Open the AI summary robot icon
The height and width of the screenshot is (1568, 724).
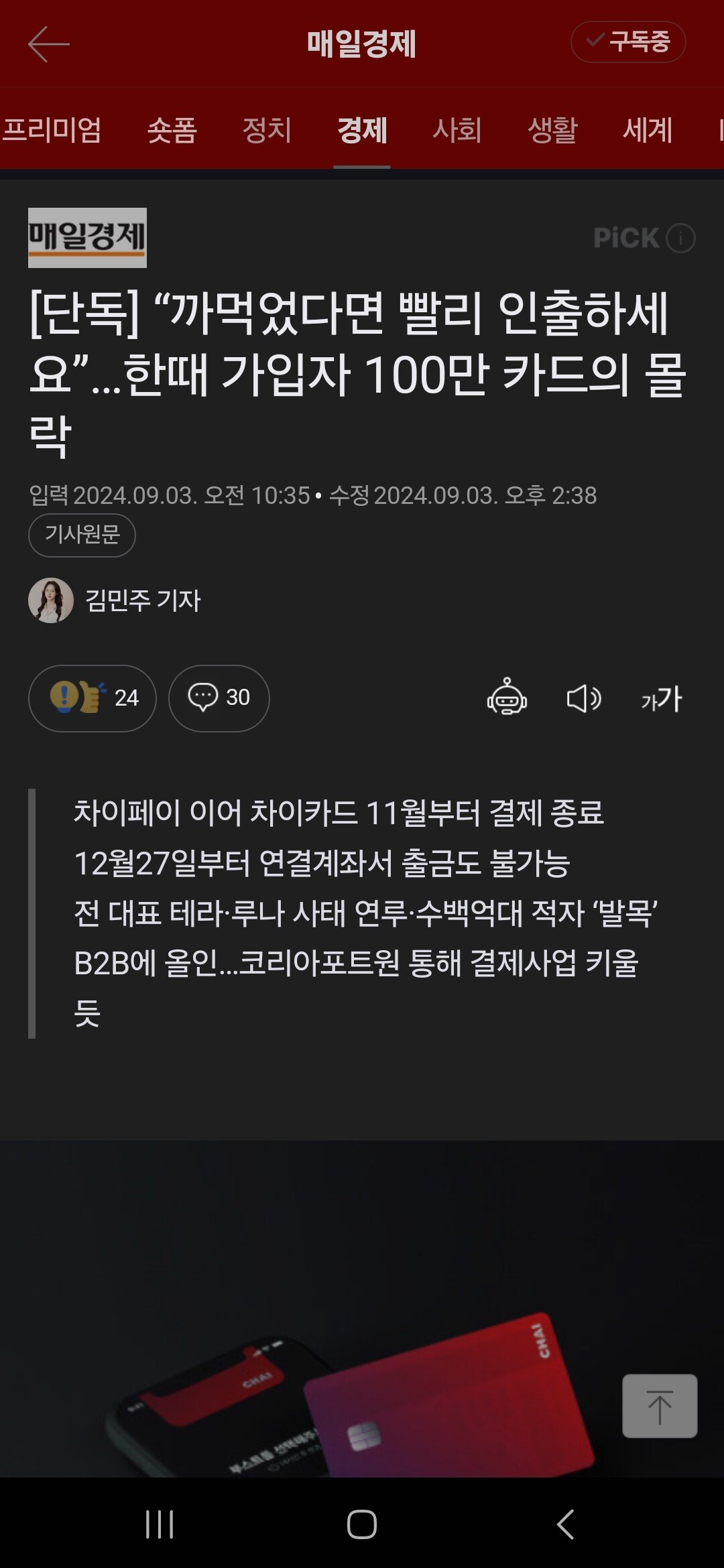(507, 698)
